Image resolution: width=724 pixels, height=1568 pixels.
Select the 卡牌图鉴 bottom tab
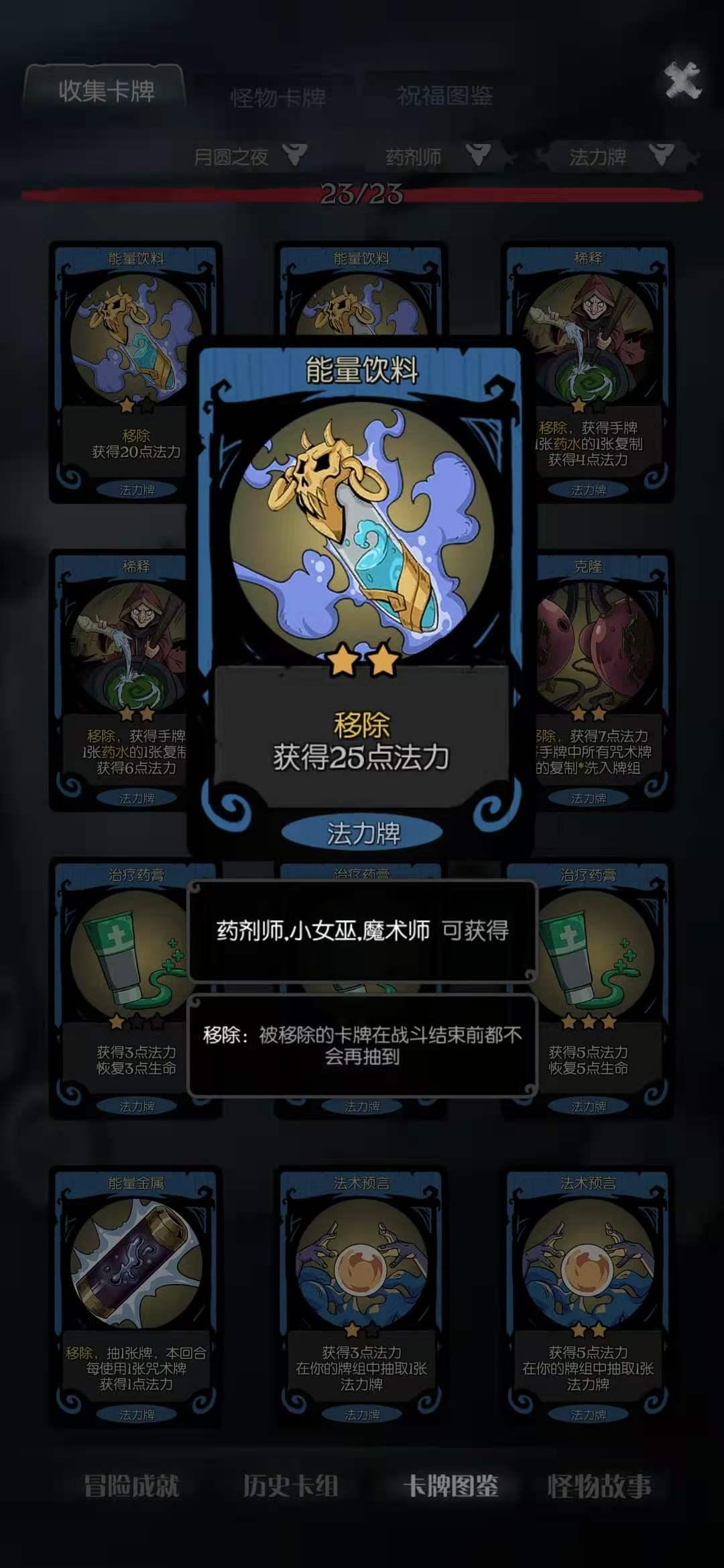450,1485
